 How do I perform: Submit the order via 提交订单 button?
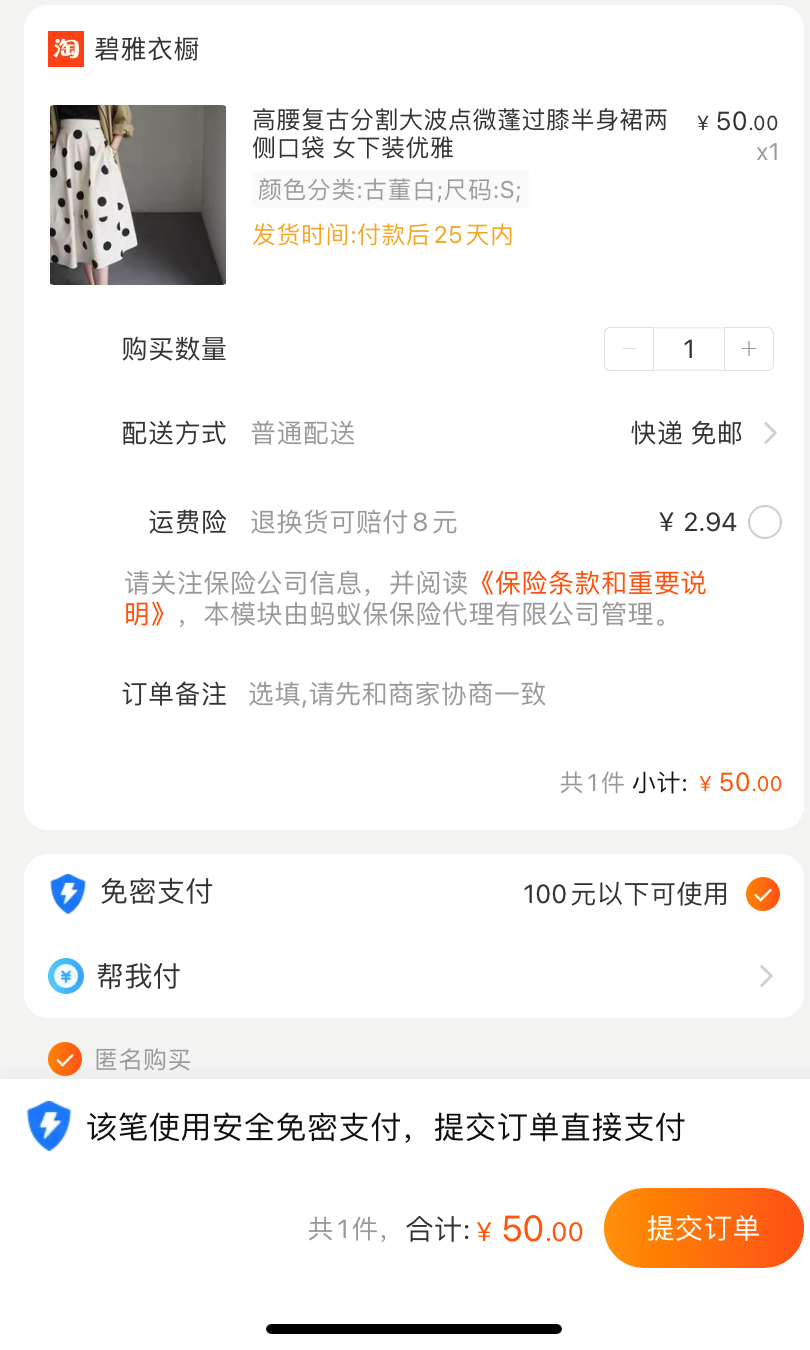click(x=703, y=1228)
